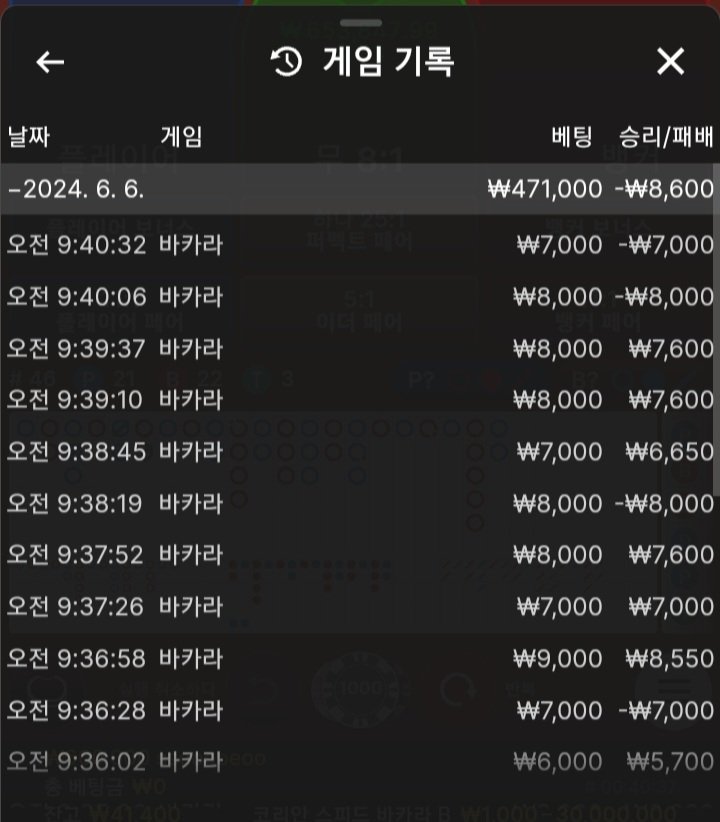View details of the 오전 9:39:37 game

tap(360, 348)
